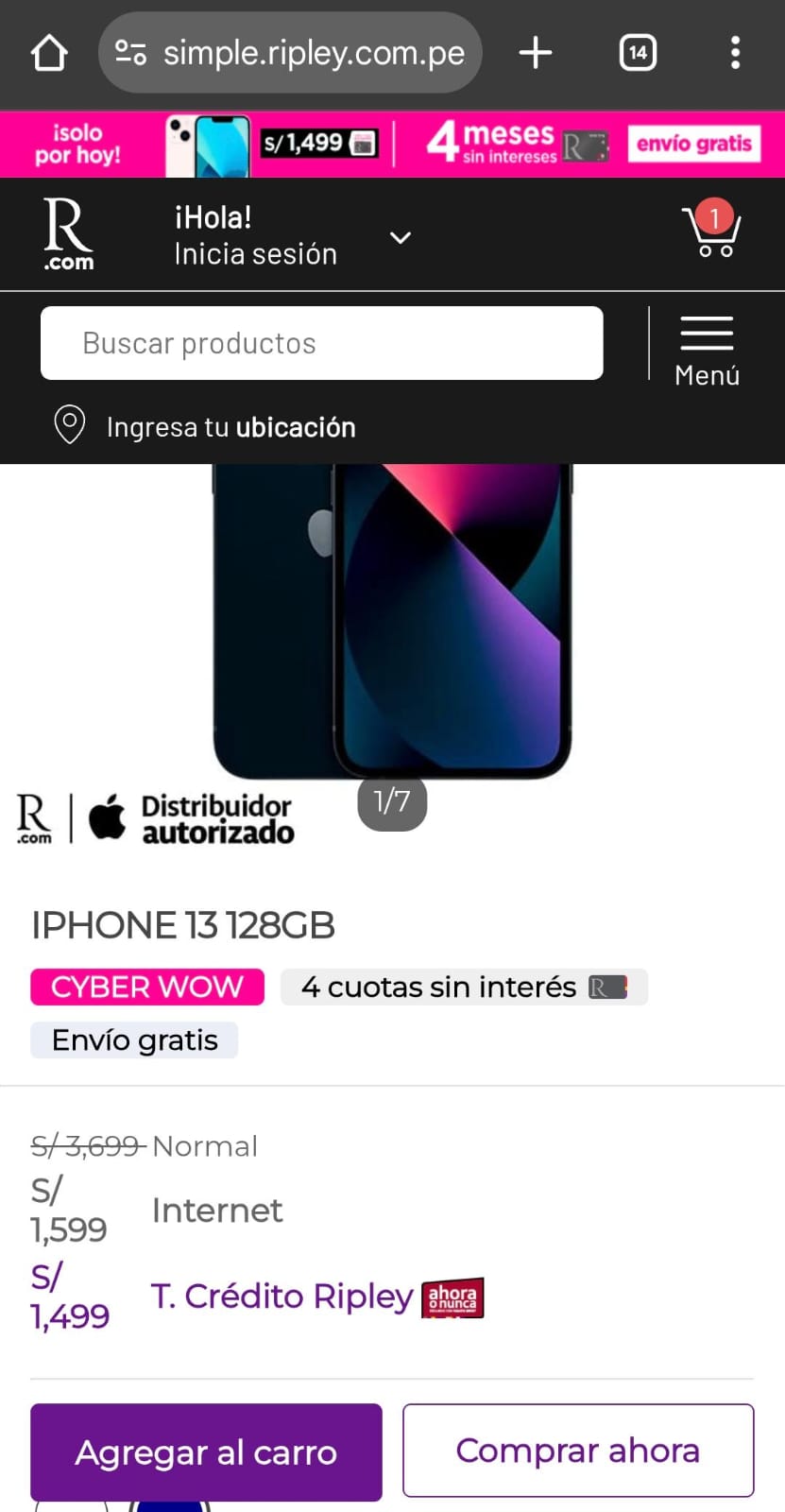Show the 14 open tabs
This screenshot has height=1512, width=785.
[x=638, y=53]
